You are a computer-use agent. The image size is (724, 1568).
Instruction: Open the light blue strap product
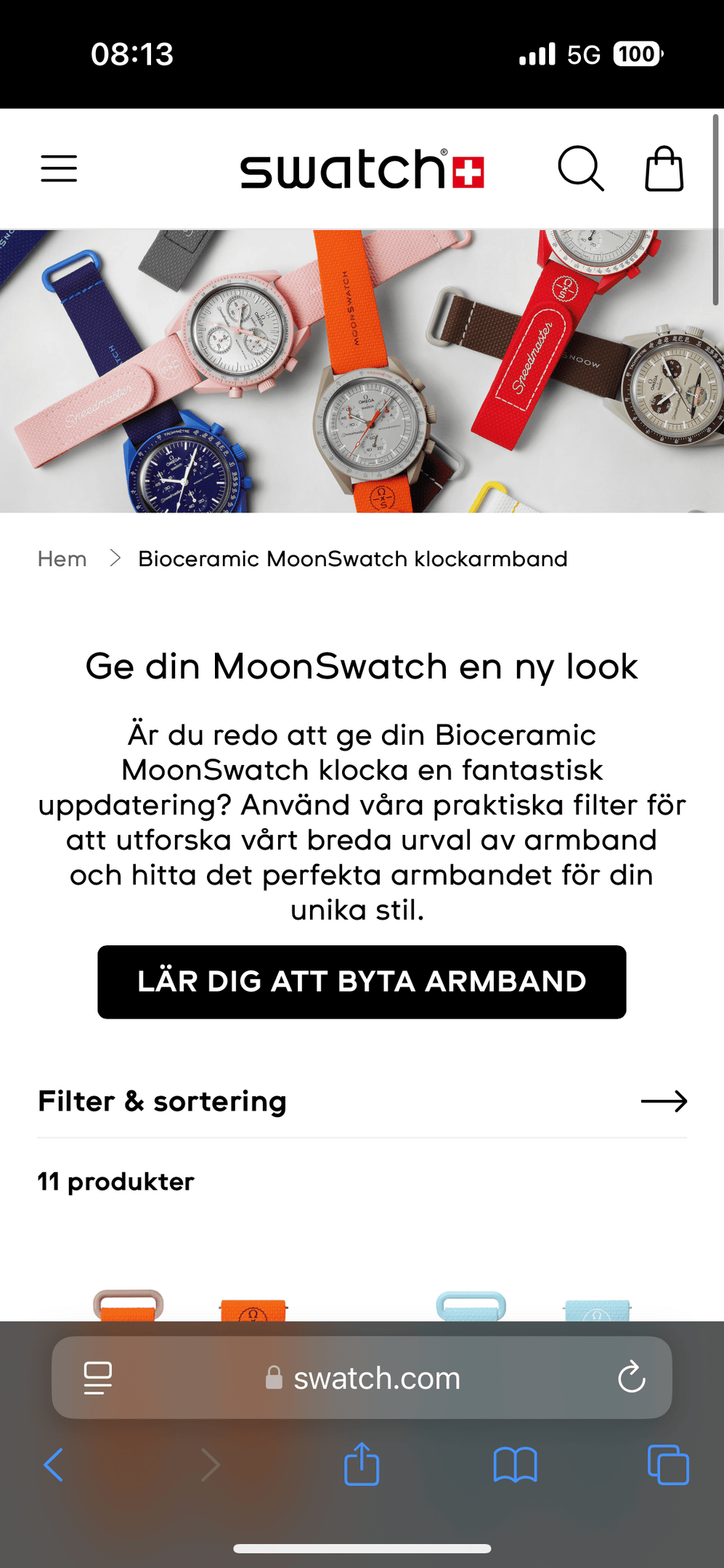click(x=533, y=1306)
